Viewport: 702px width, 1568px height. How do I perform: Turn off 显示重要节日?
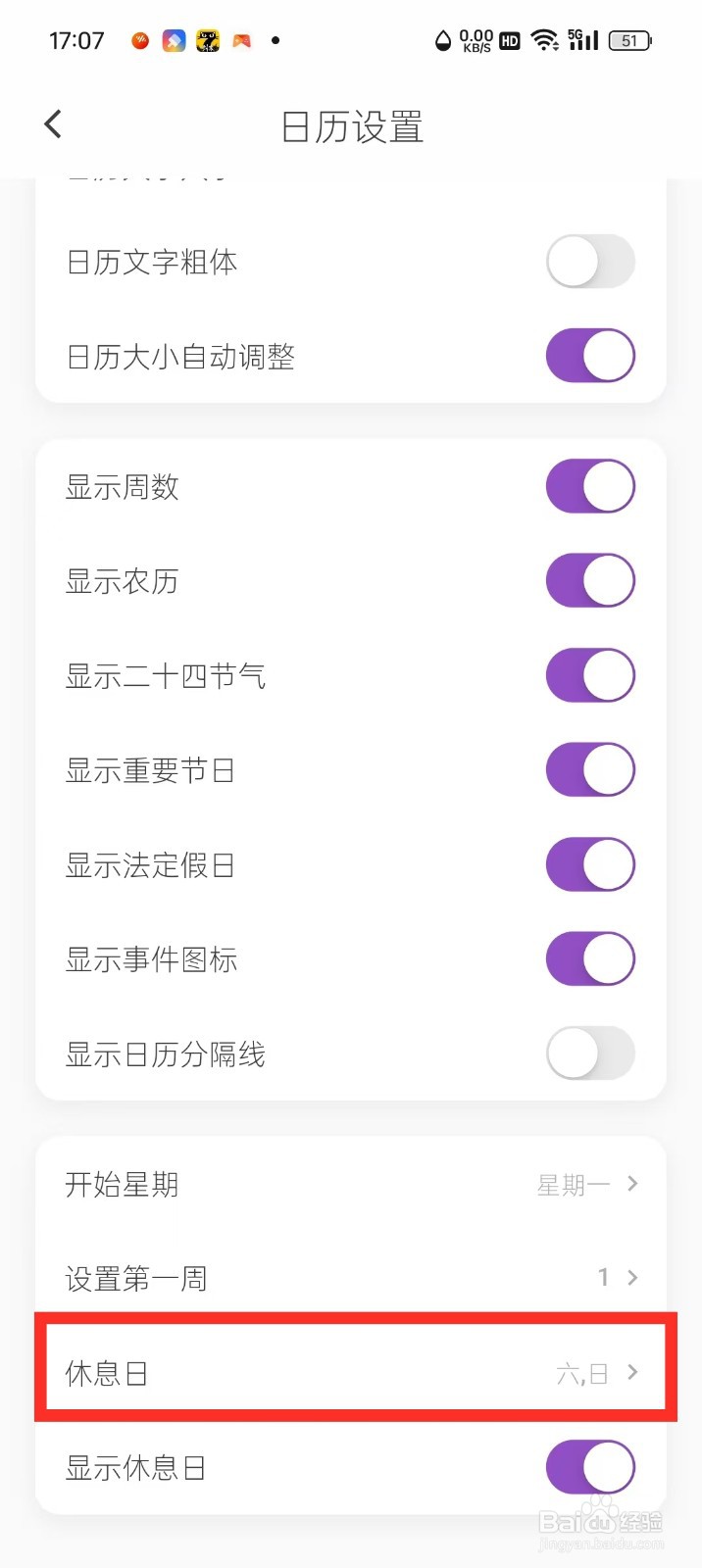(x=590, y=770)
